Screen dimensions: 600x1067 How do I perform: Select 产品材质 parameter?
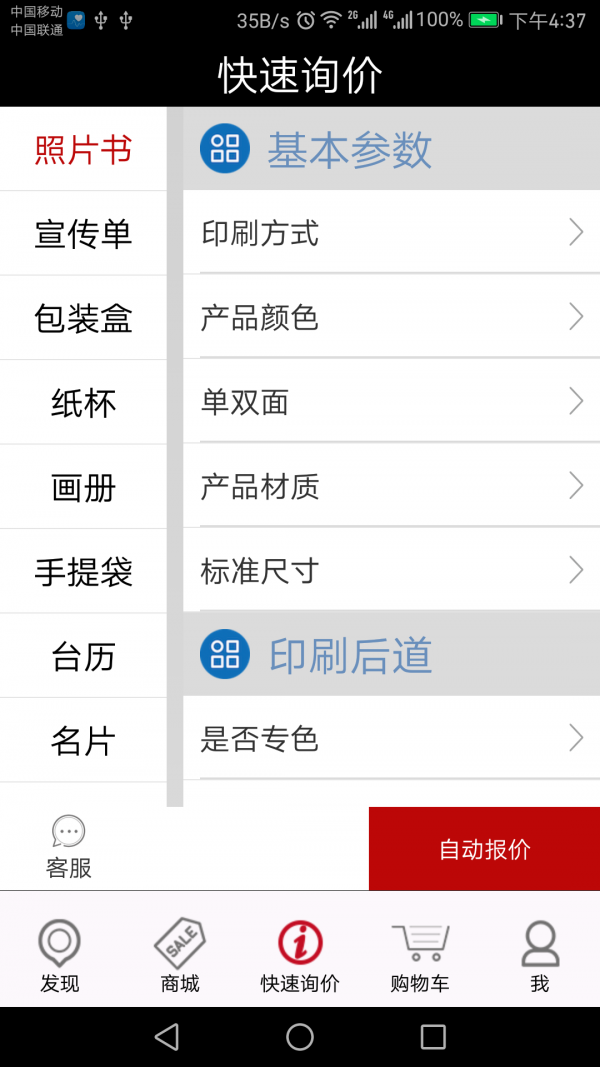coord(391,485)
